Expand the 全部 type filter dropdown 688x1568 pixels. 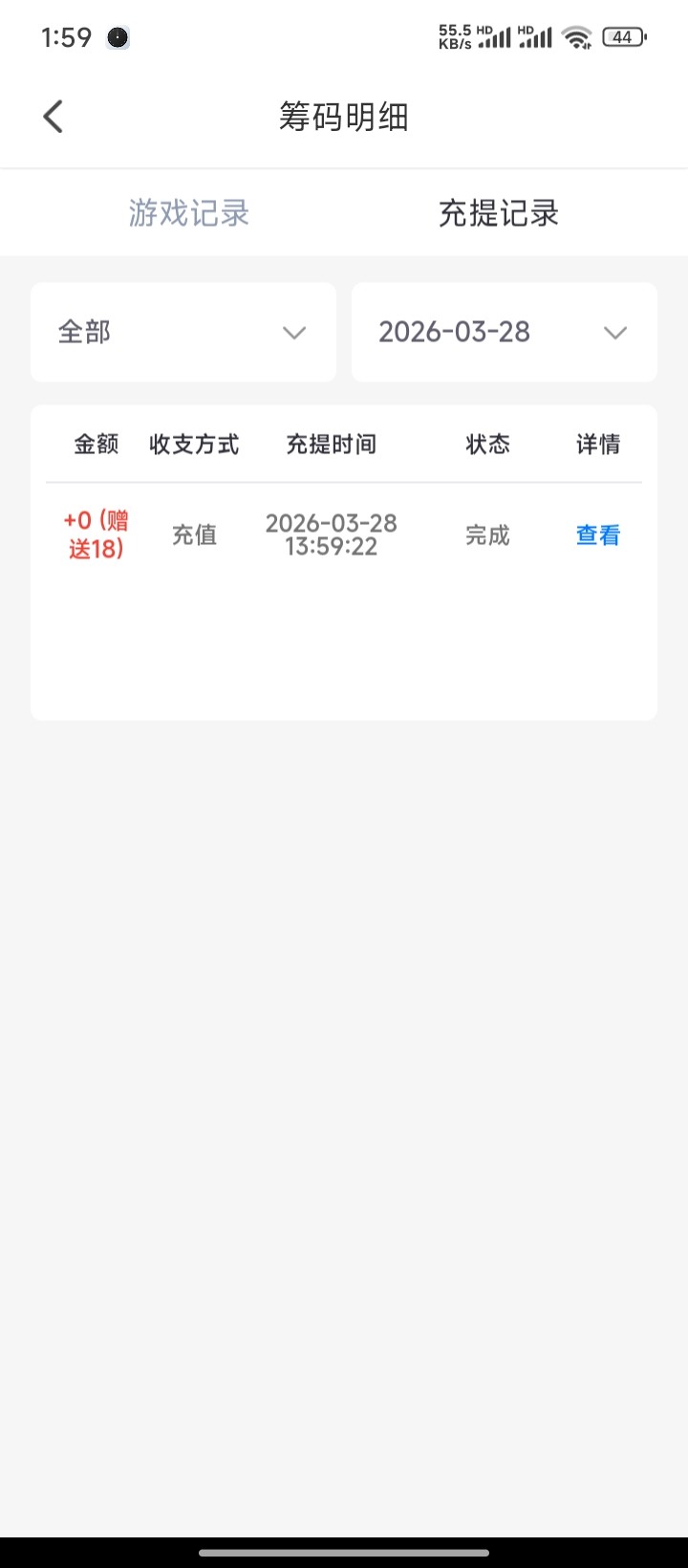pos(183,333)
